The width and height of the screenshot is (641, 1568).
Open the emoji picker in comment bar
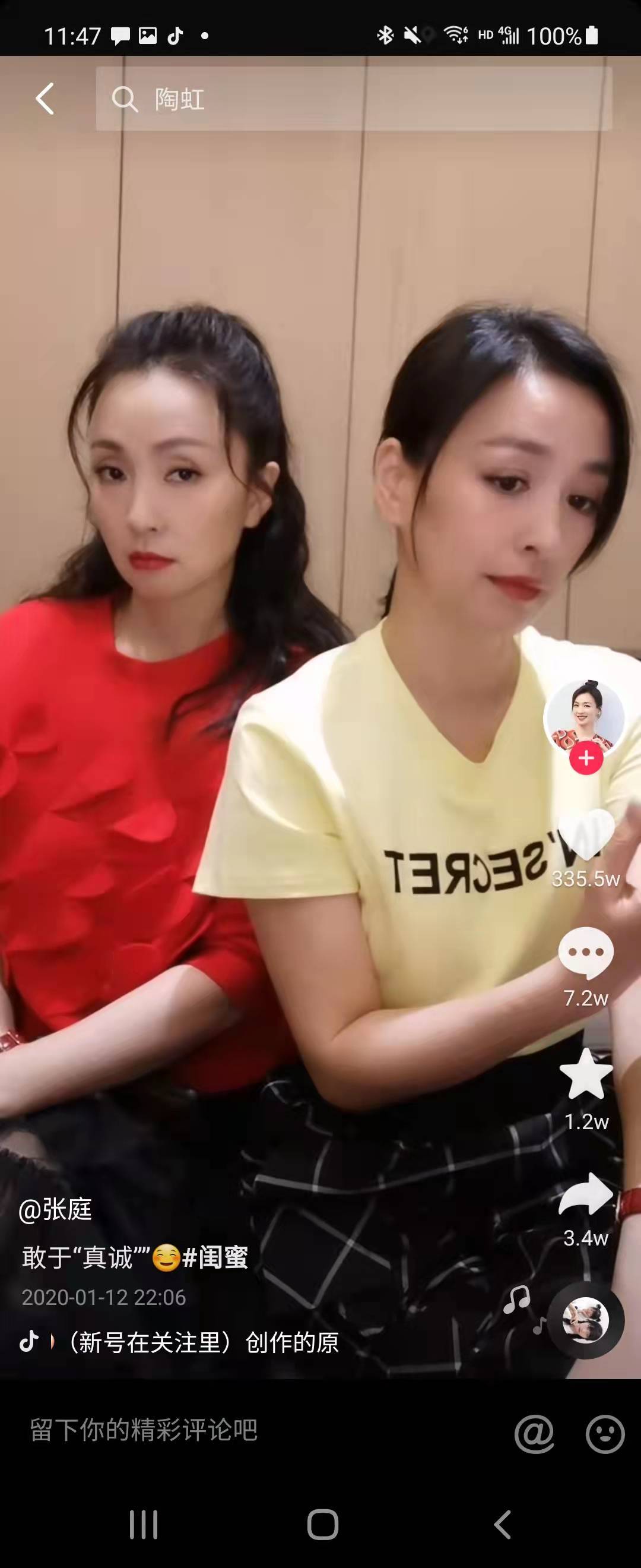[605, 1434]
